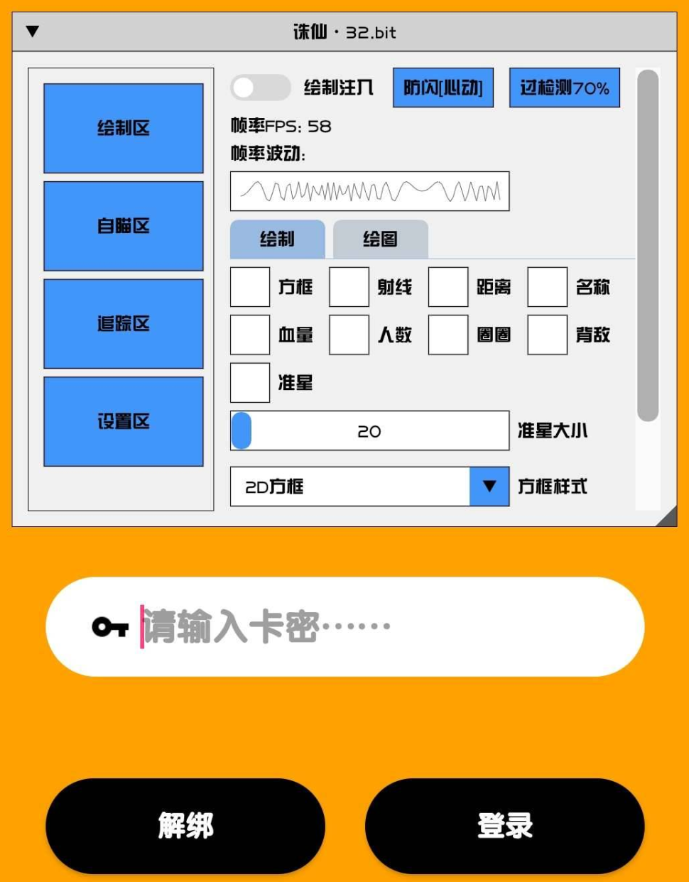Tap the 登录 button

pyautogui.click(x=504, y=826)
